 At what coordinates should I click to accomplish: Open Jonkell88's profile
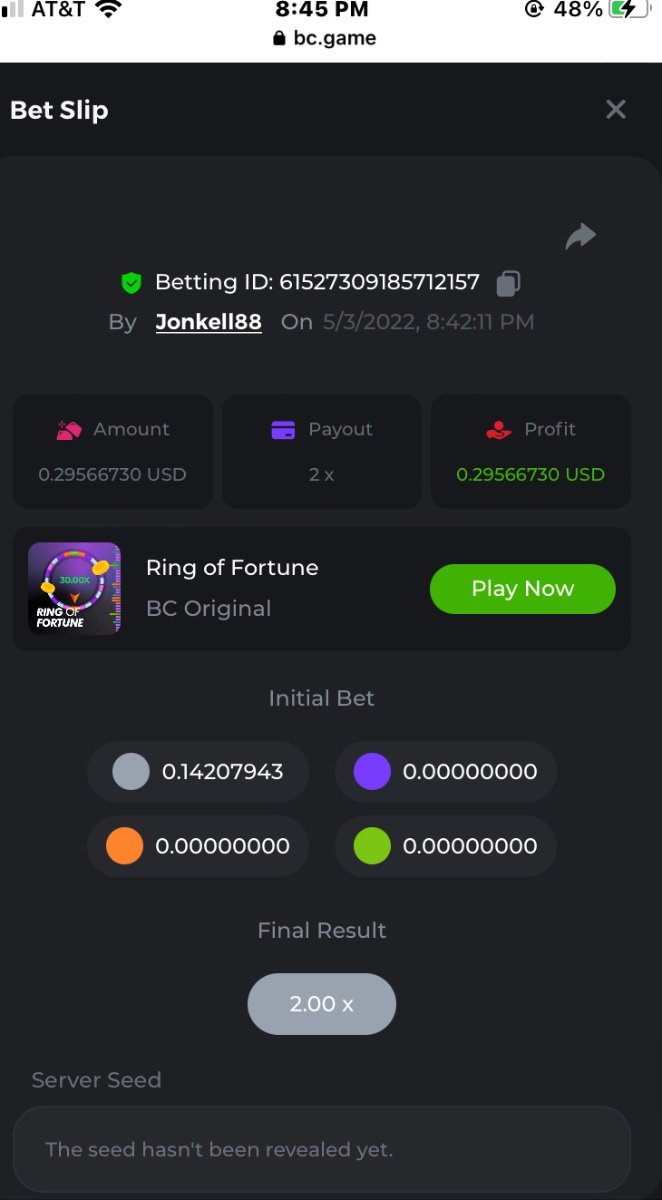pyautogui.click(x=208, y=322)
